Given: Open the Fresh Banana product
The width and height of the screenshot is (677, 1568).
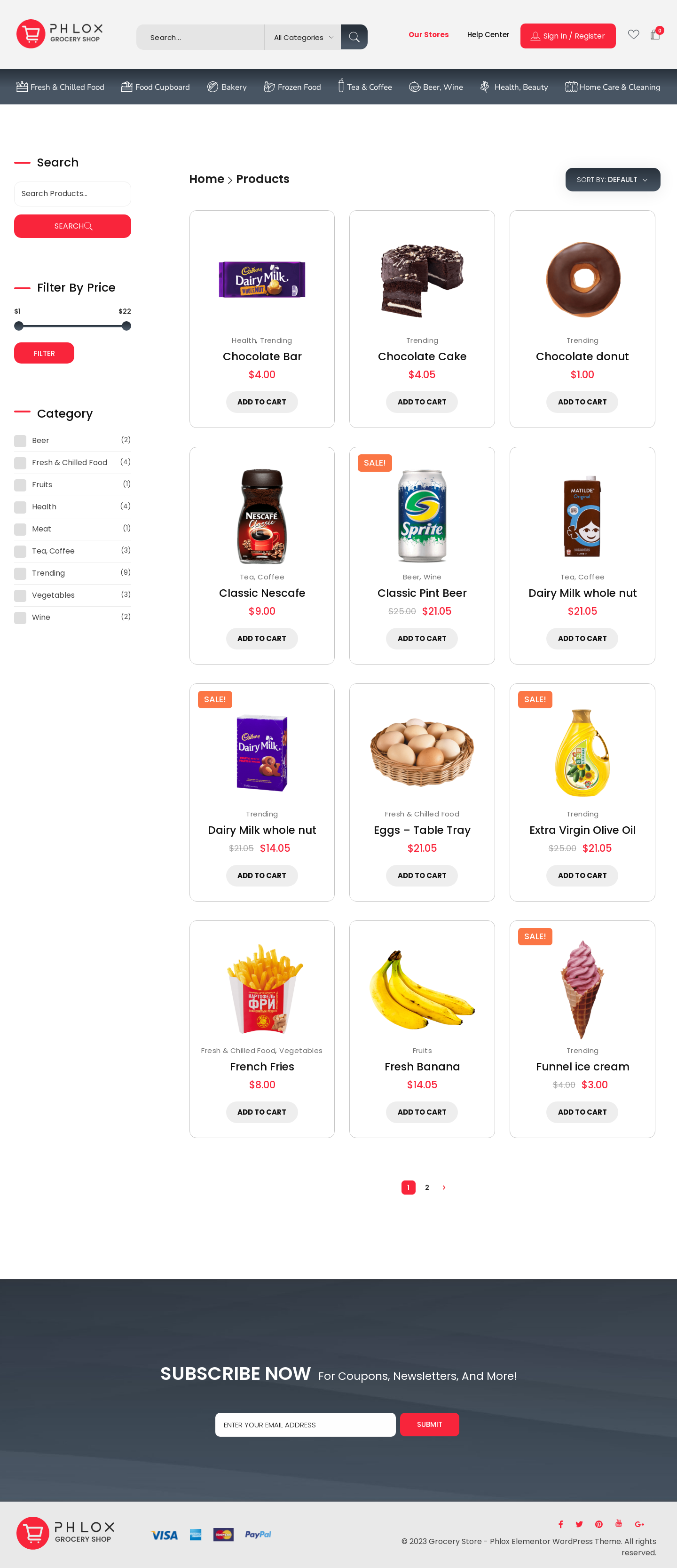Looking at the screenshot, I should click(x=422, y=1067).
